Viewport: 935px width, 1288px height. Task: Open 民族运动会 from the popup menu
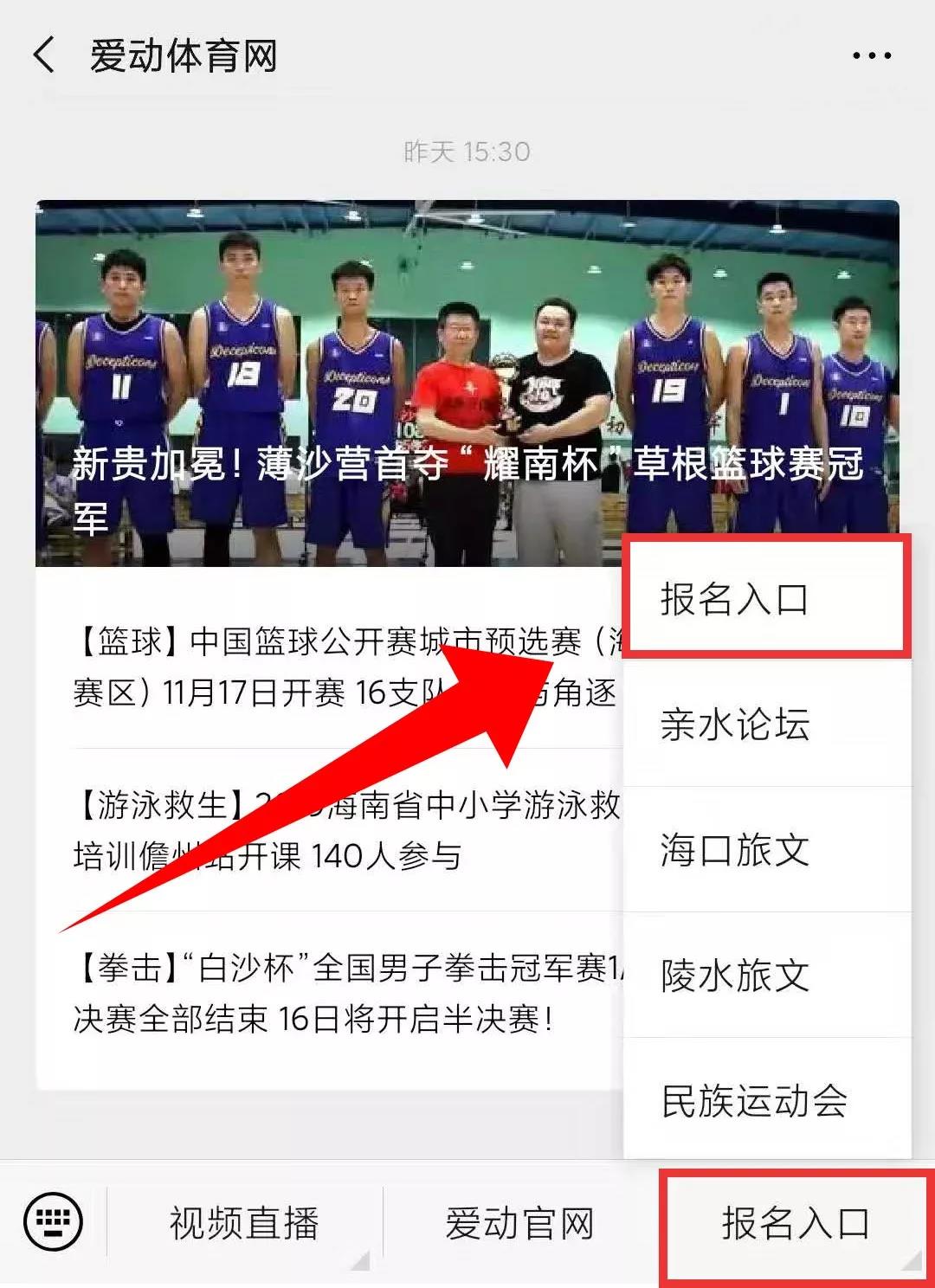pos(766,1100)
